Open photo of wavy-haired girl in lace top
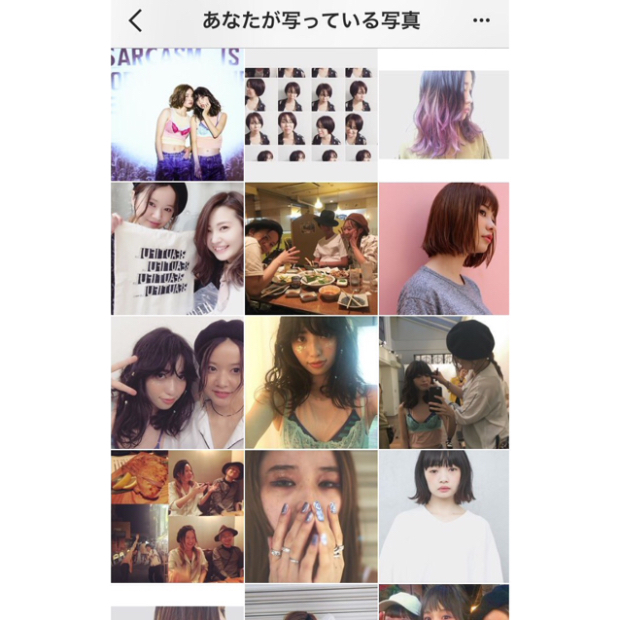 311,382
